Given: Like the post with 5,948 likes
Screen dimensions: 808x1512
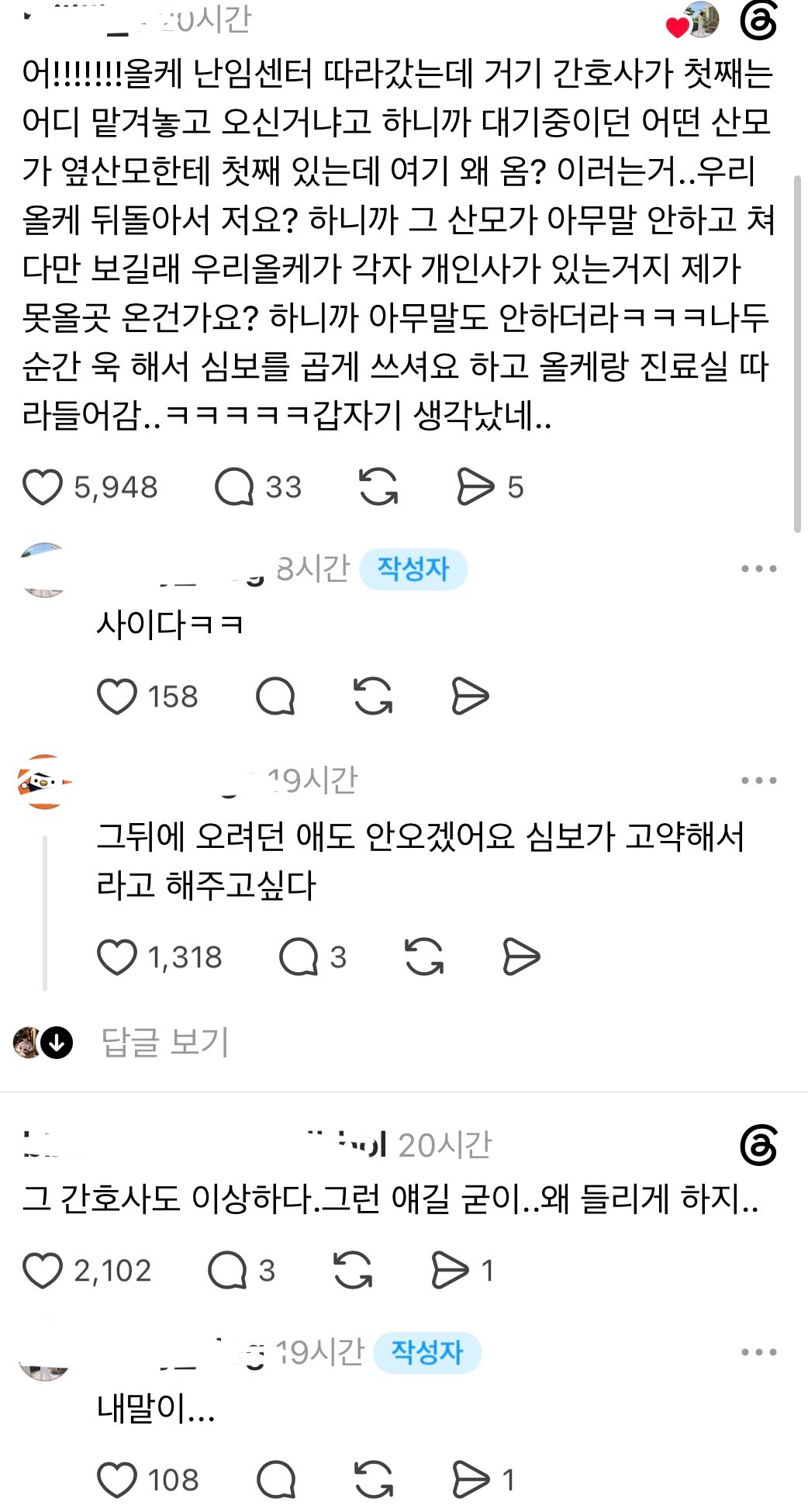Looking at the screenshot, I should pyautogui.click(x=42, y=487).
